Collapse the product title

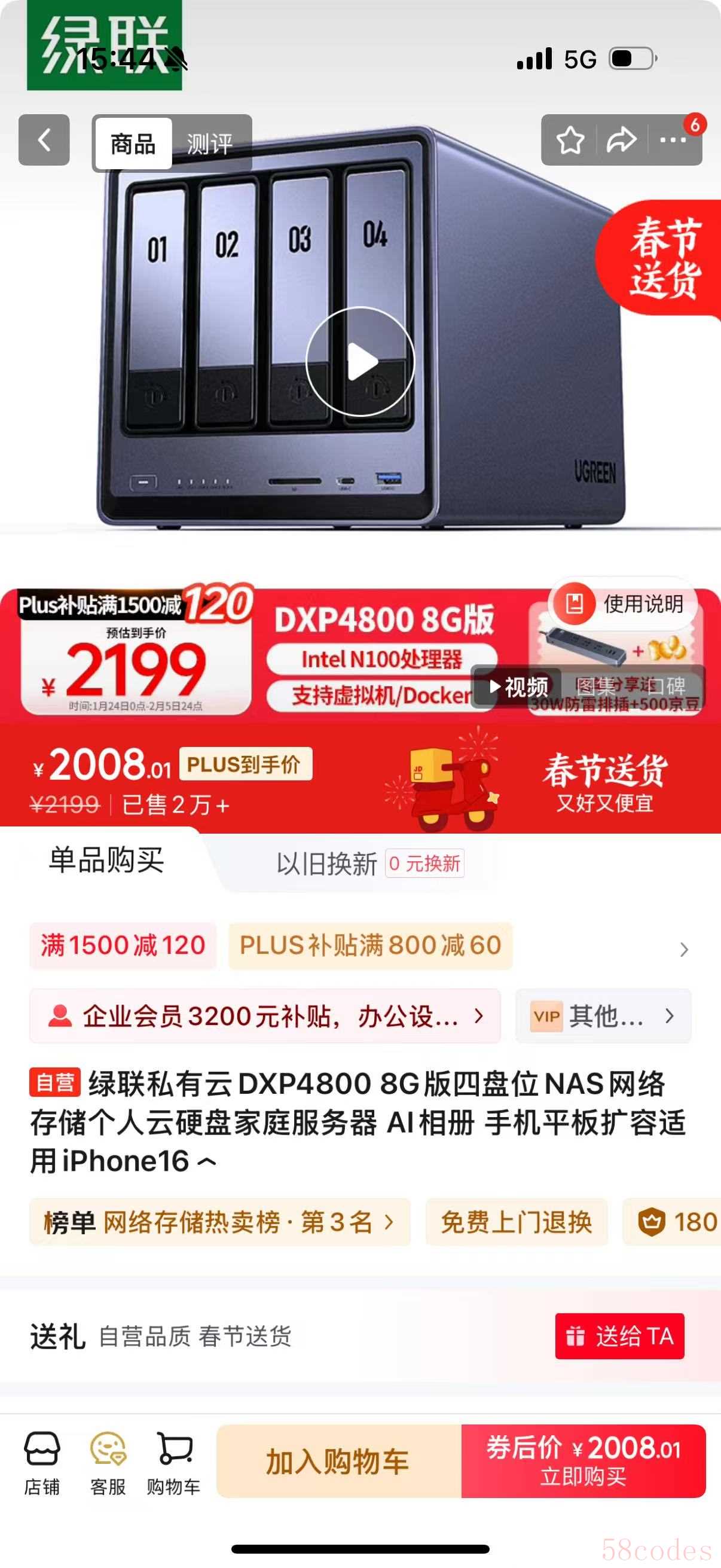pos(207,1162)
